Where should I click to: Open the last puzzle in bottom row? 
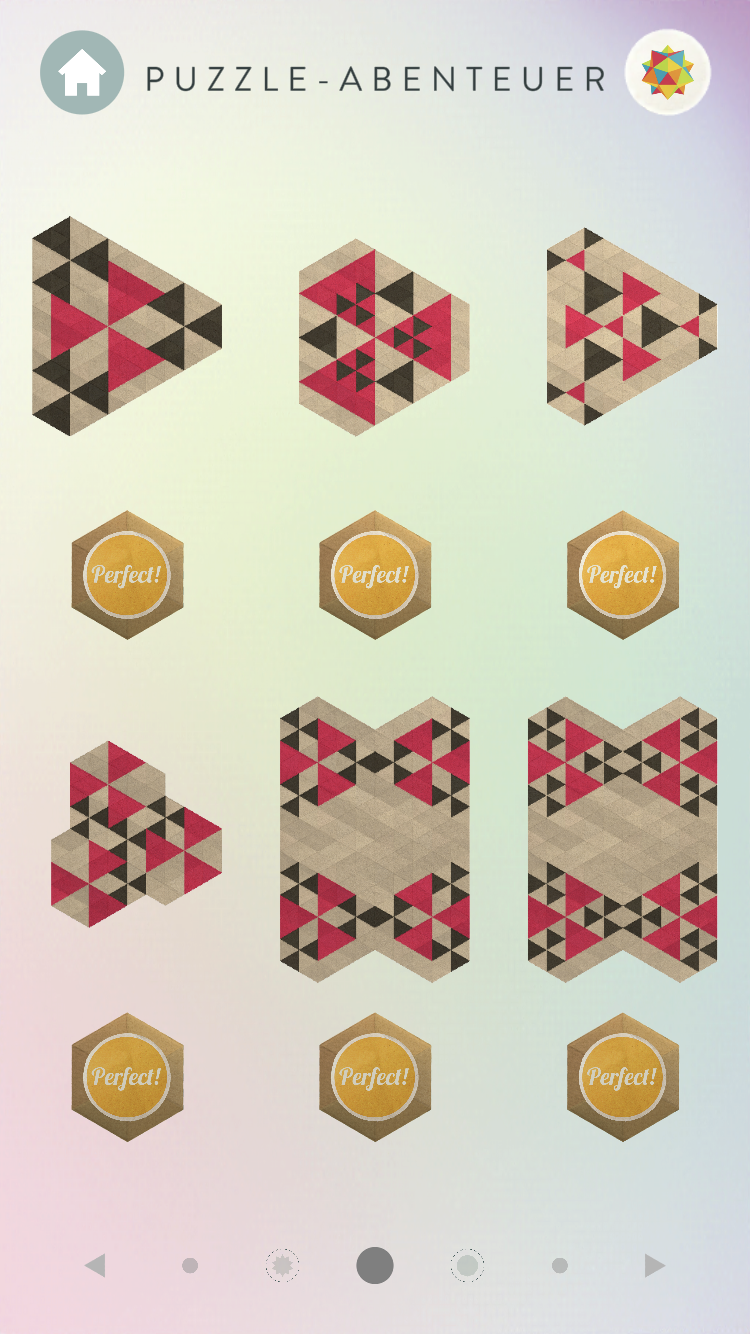coord(622,839)
